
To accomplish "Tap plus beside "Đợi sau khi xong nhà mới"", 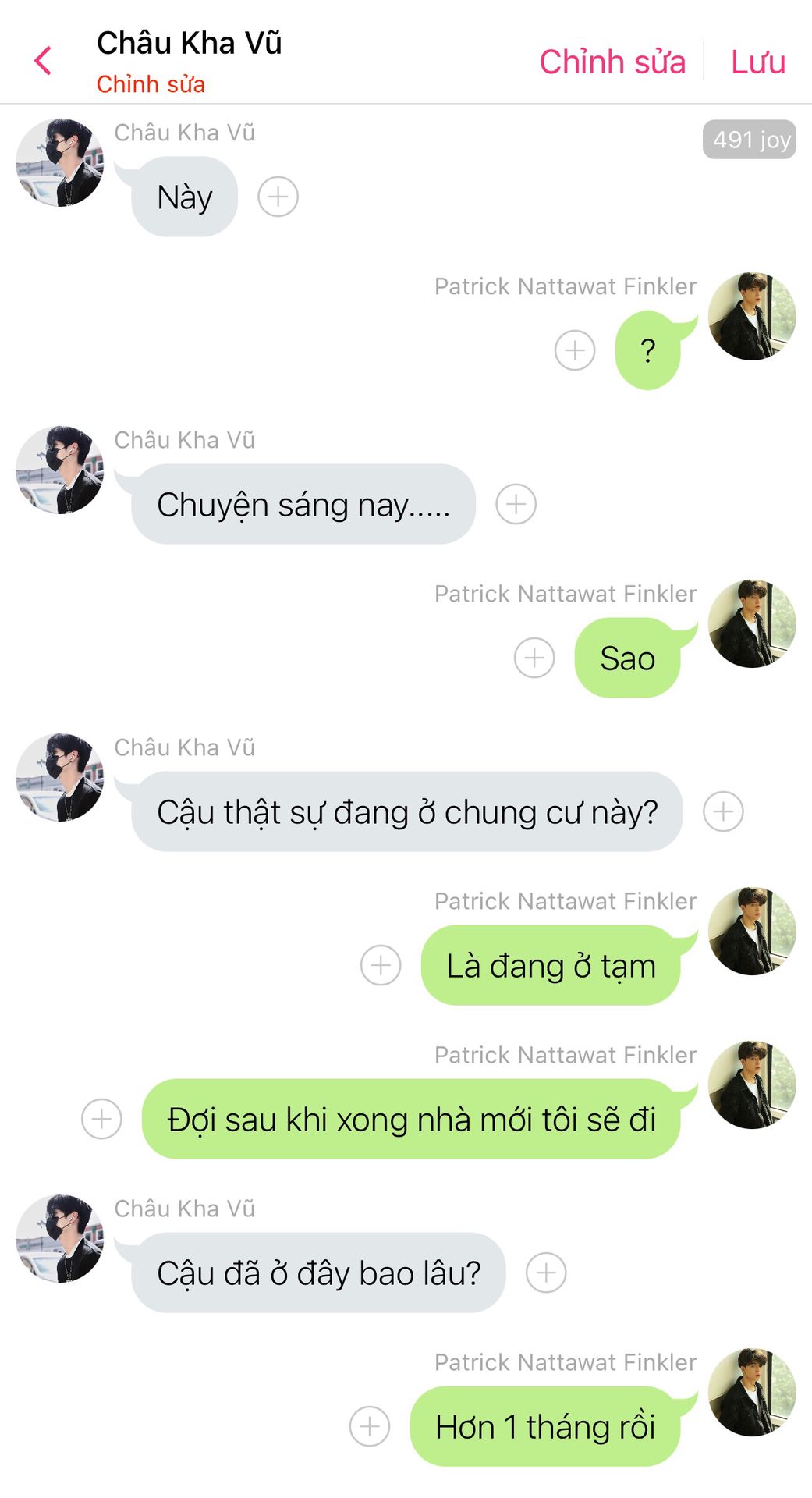I will coord(102,1119).
